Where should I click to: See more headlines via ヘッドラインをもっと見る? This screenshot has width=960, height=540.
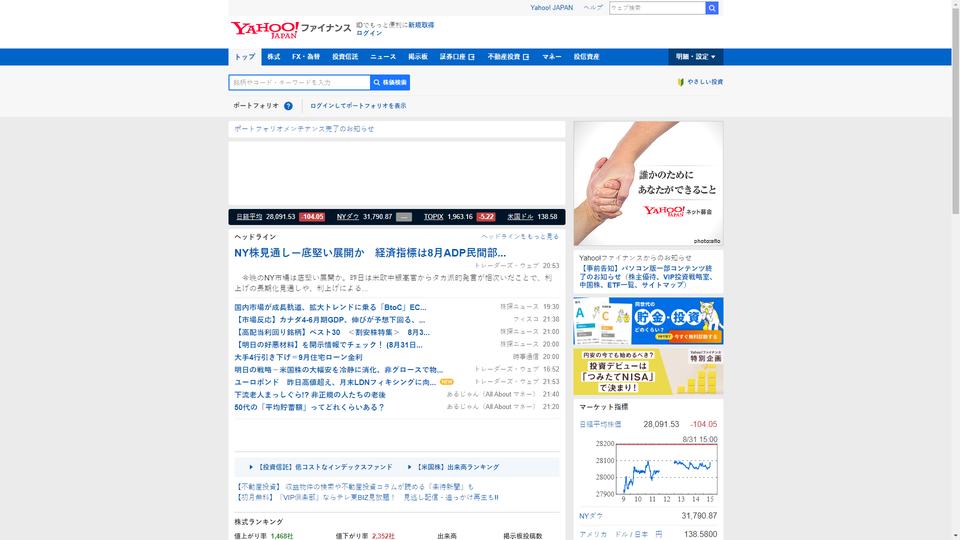520,237
